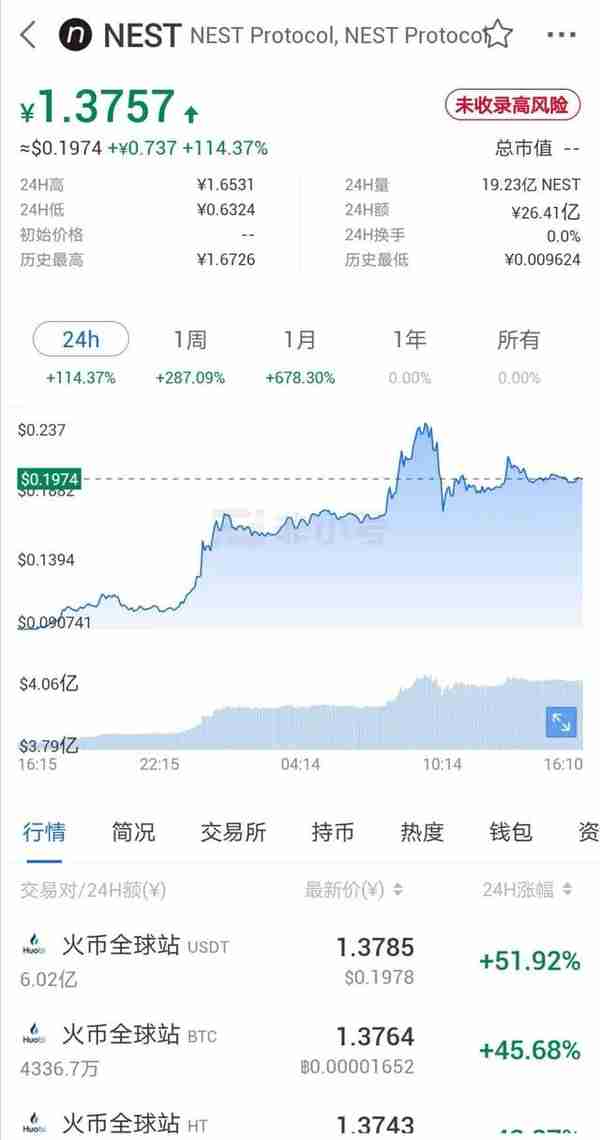Viewport: 600px width, 1140px height.
Task: Open the 简况 tab
Action: (134, 832)
